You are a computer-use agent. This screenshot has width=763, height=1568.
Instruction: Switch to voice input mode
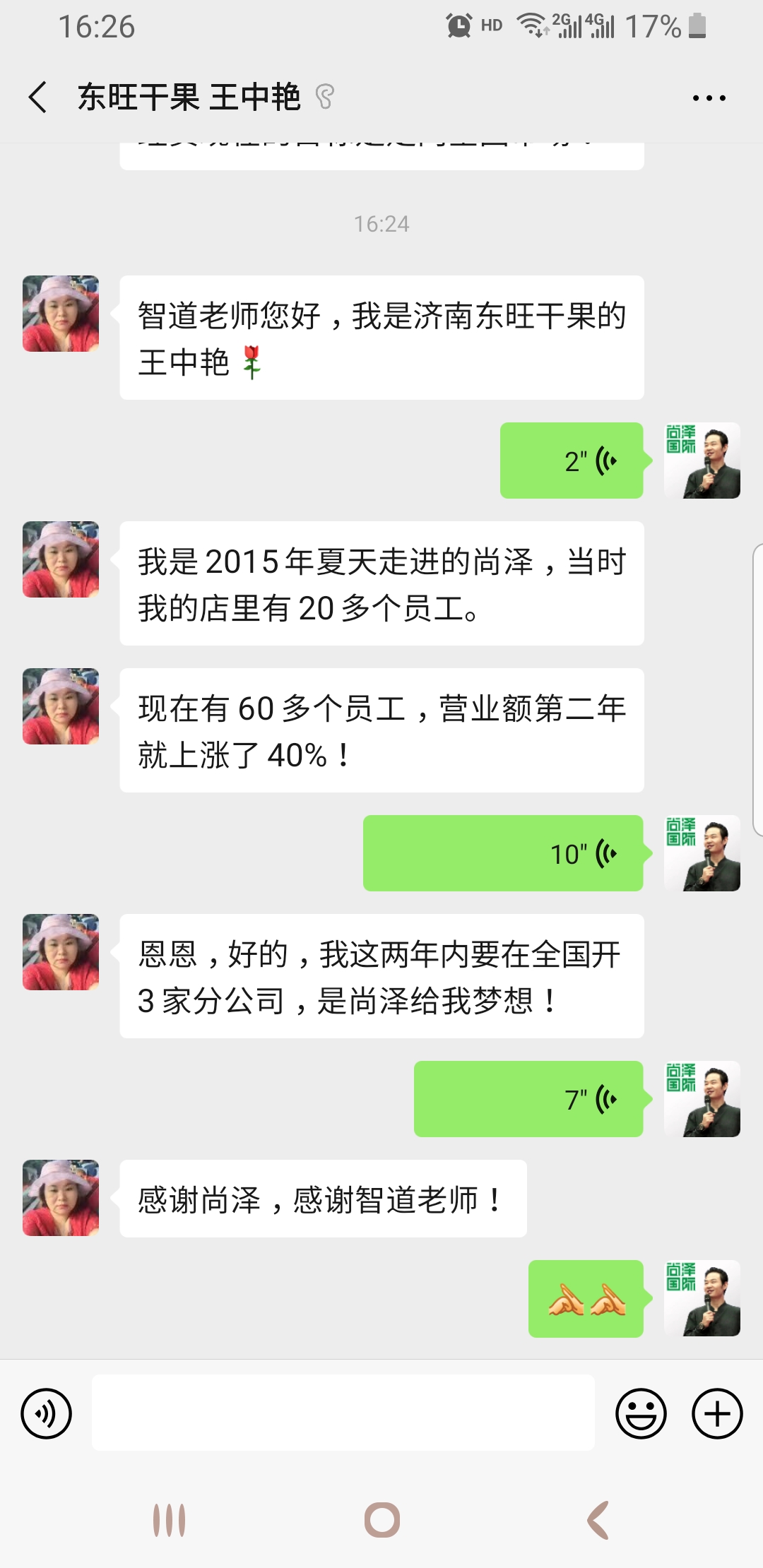(x=47, y=1413)
